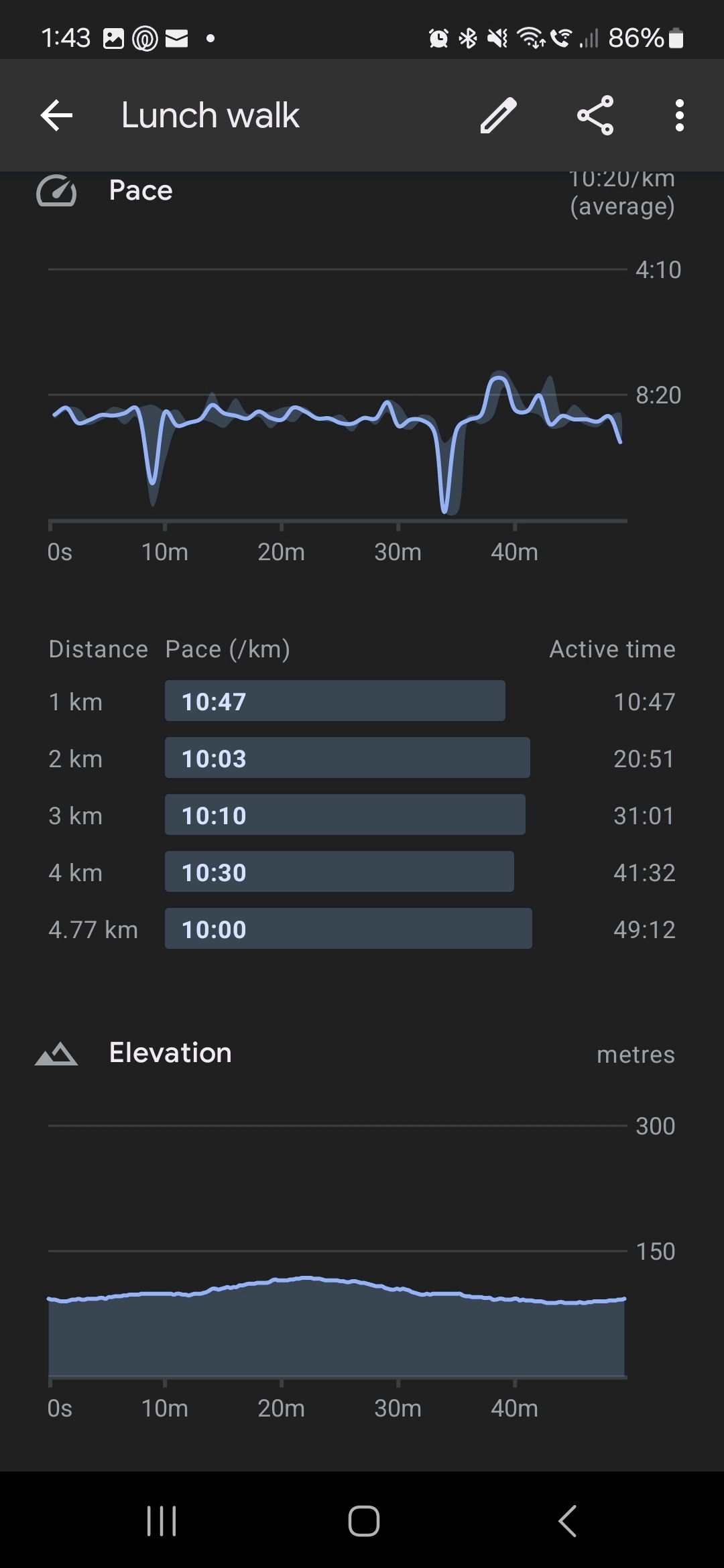Open recent apps from navigation bar
Viewport: 724px width, 1568px height.
(162, 1520)
